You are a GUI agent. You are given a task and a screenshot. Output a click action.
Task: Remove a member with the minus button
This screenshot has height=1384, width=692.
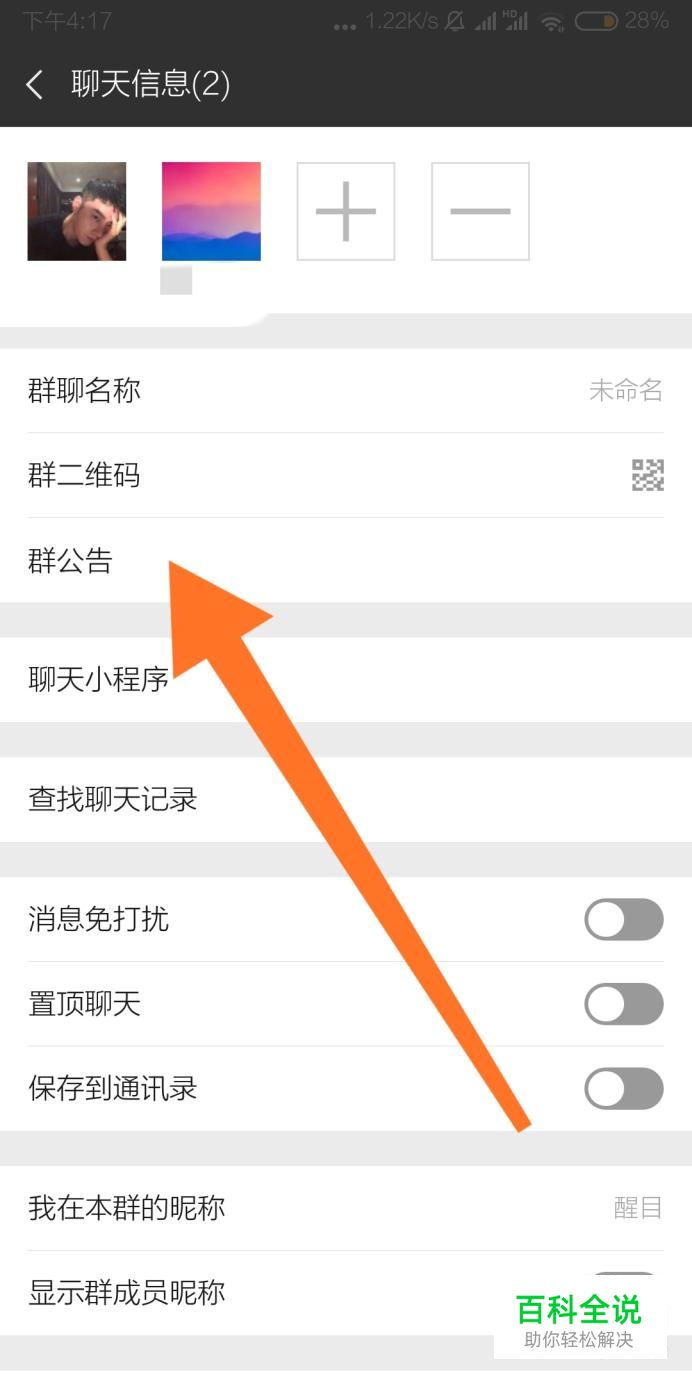click(480, 211)
